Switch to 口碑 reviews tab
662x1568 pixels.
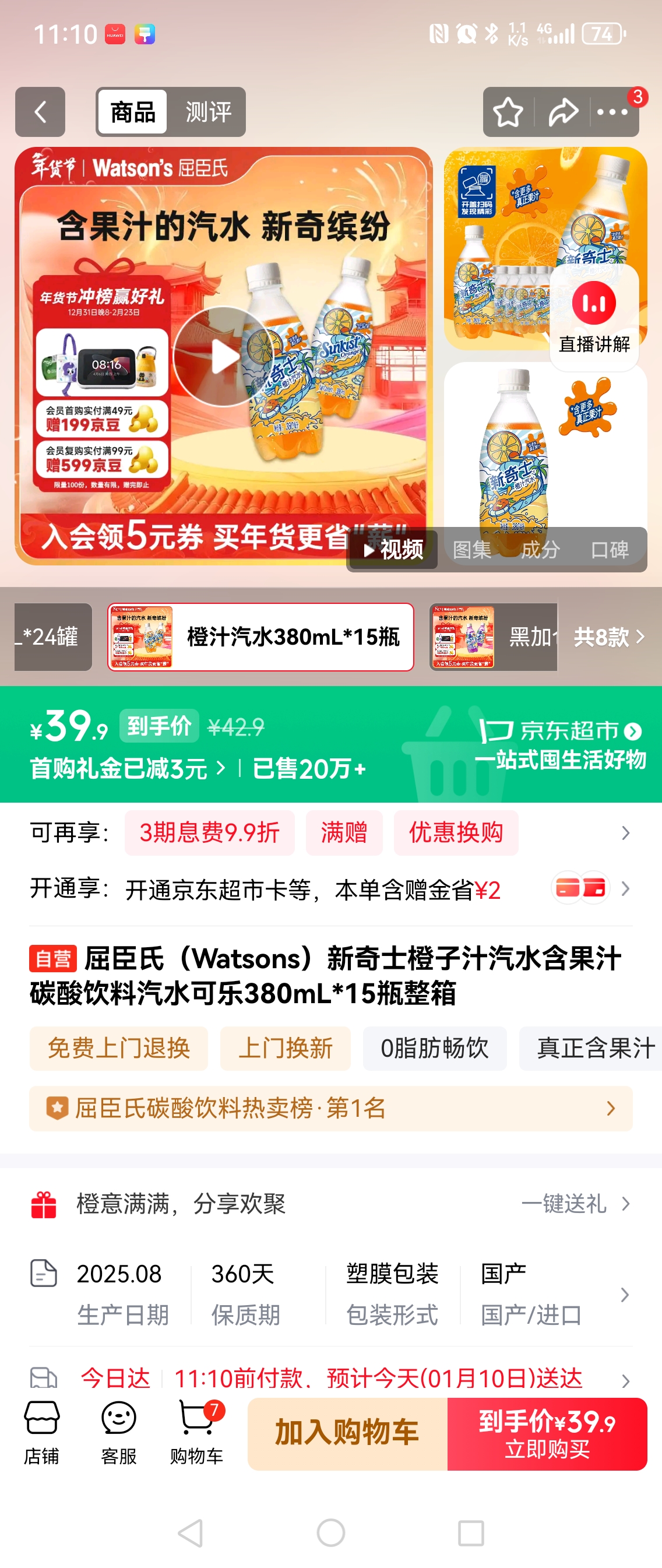click(610, 550)
